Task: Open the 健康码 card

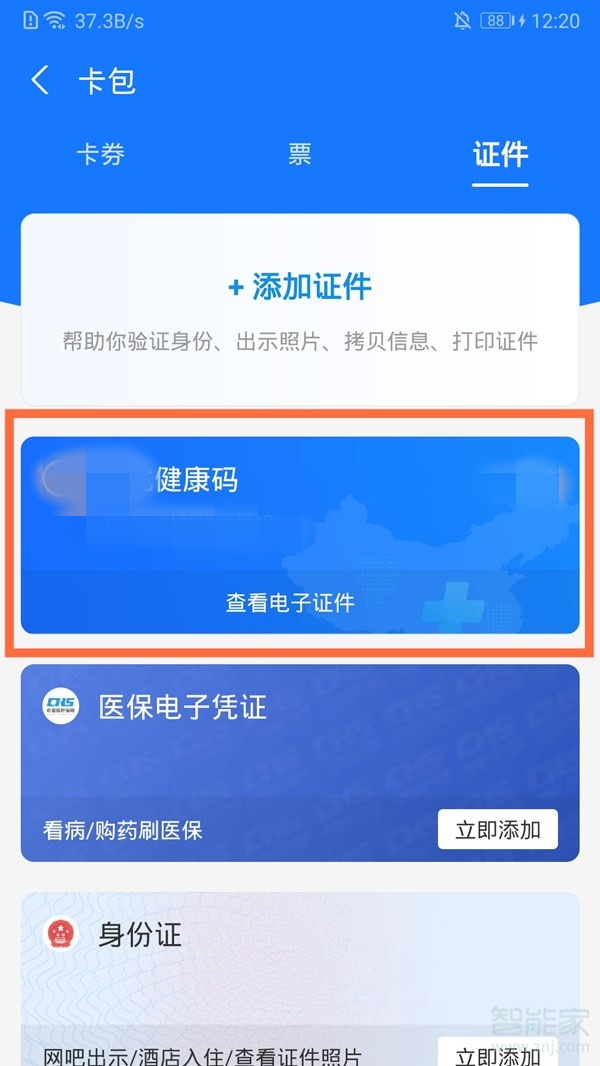Action: tap(300, 535)
